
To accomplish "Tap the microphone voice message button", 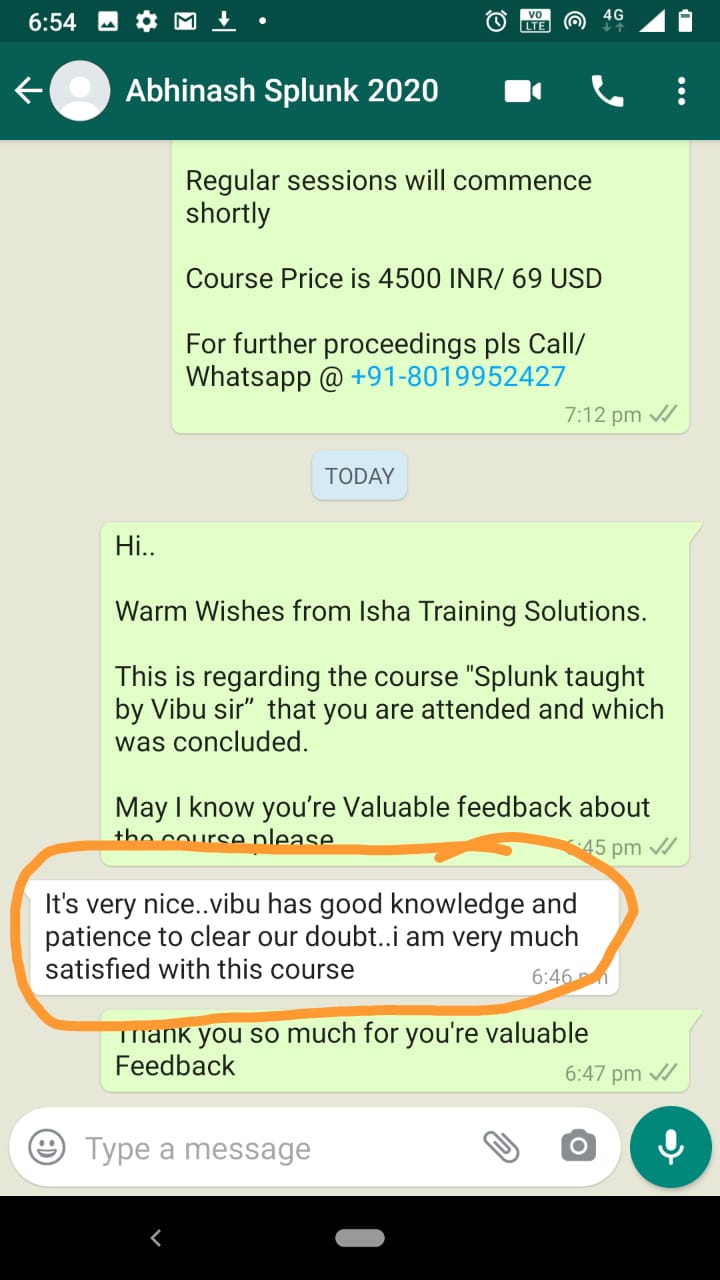I will coord(671,1147).
